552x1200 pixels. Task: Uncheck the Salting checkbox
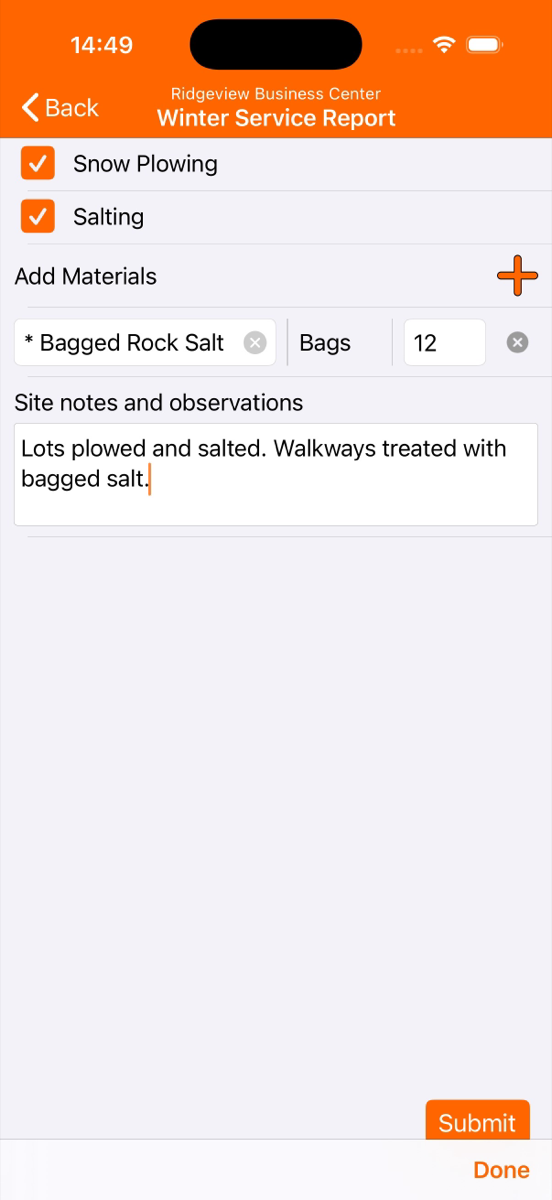(x=38, y=216)
